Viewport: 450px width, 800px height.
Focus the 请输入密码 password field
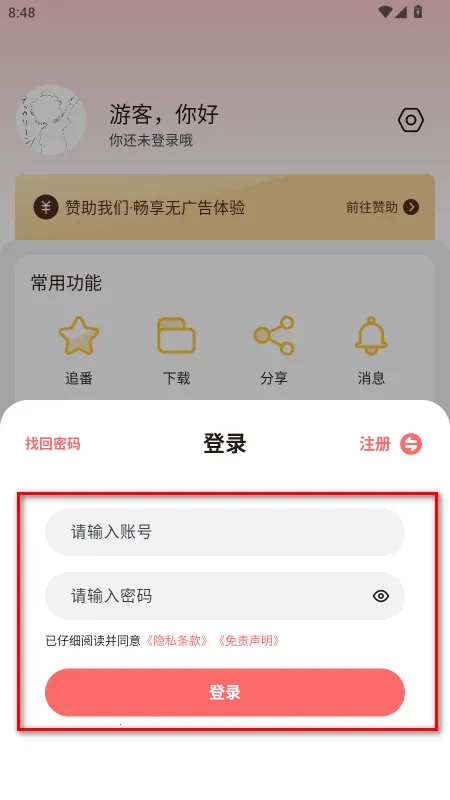tap(224, 596)
